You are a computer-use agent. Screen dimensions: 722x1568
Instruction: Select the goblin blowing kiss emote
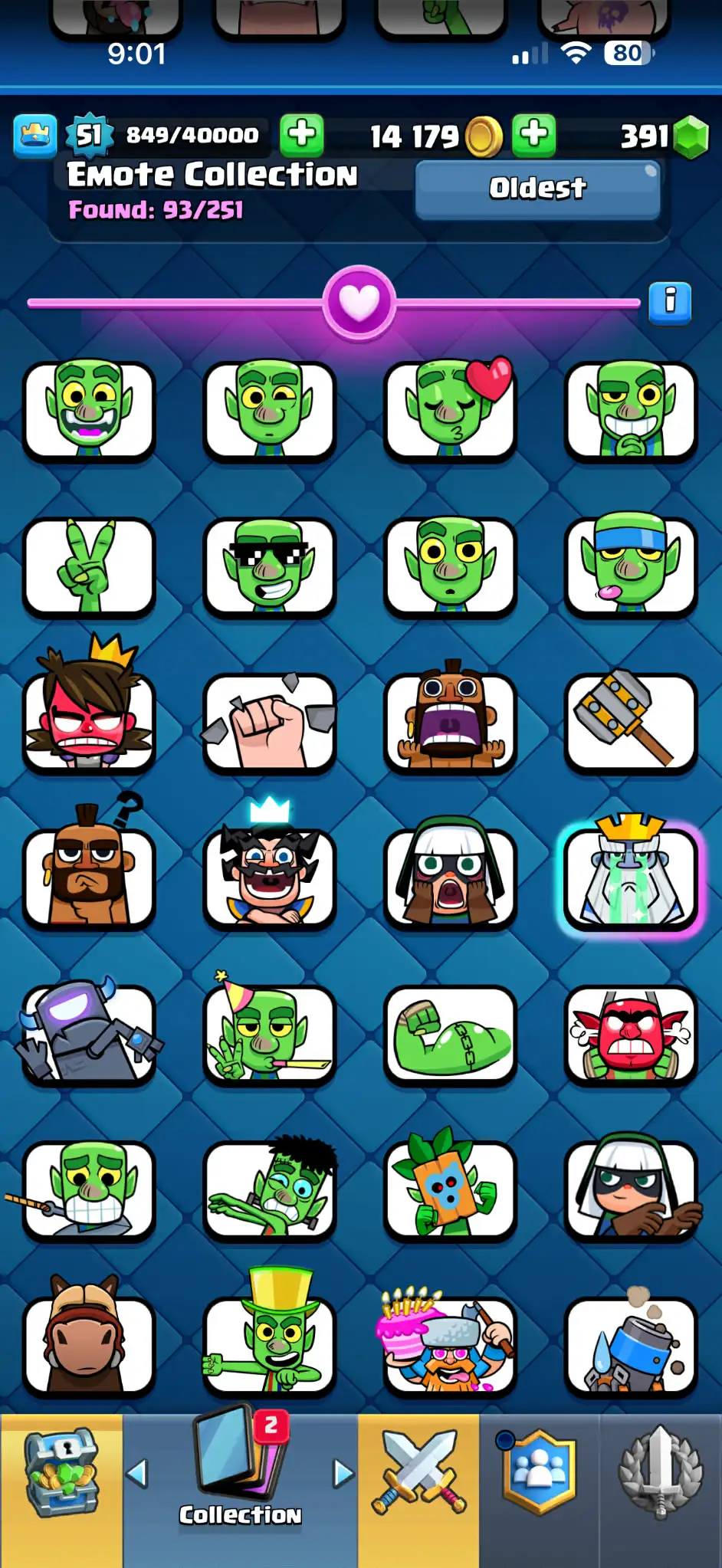(450, 410)
